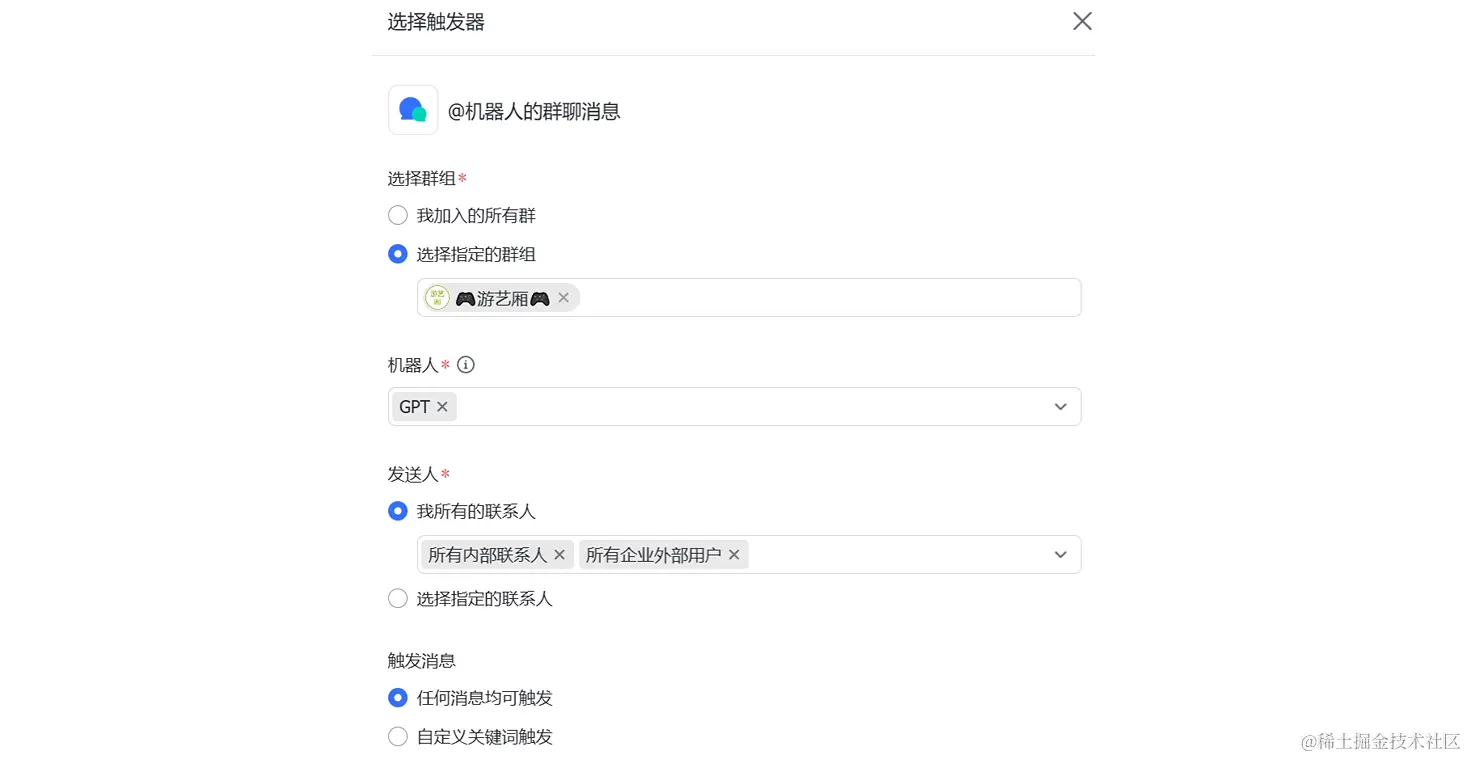The height and width of the screenshot is (758, 1467).
Task: Close the 选择触发器 dialog
Action: [x=1082, y=21]
